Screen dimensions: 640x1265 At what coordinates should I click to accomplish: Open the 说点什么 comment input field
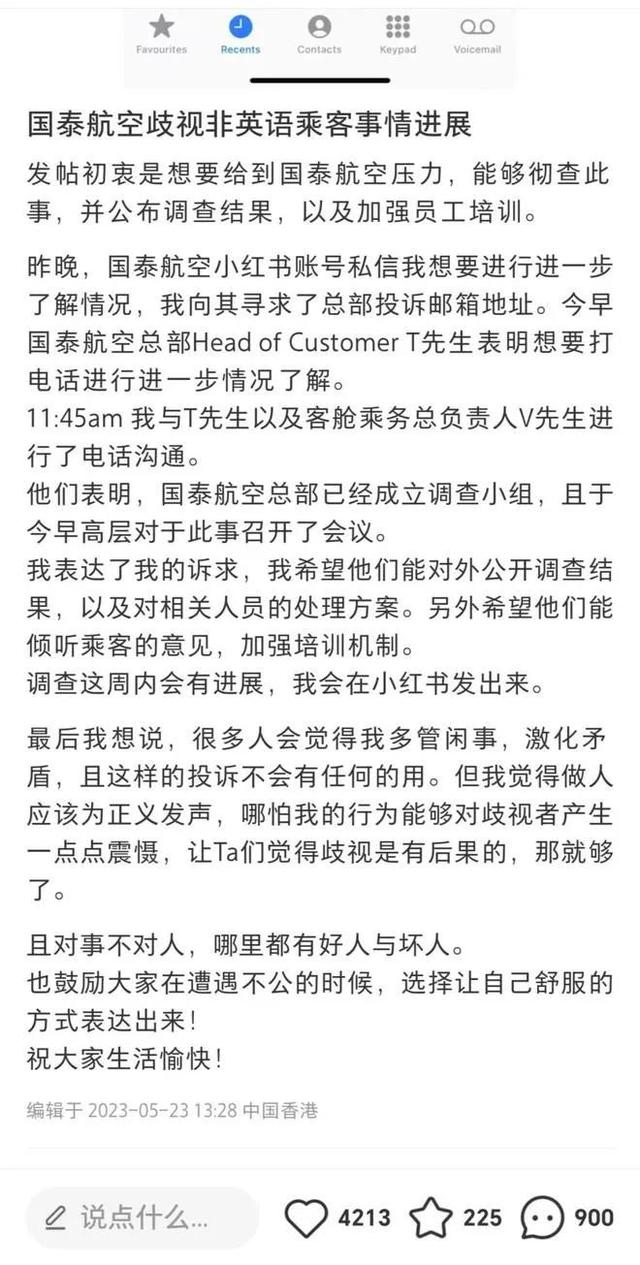(142, 1217)
